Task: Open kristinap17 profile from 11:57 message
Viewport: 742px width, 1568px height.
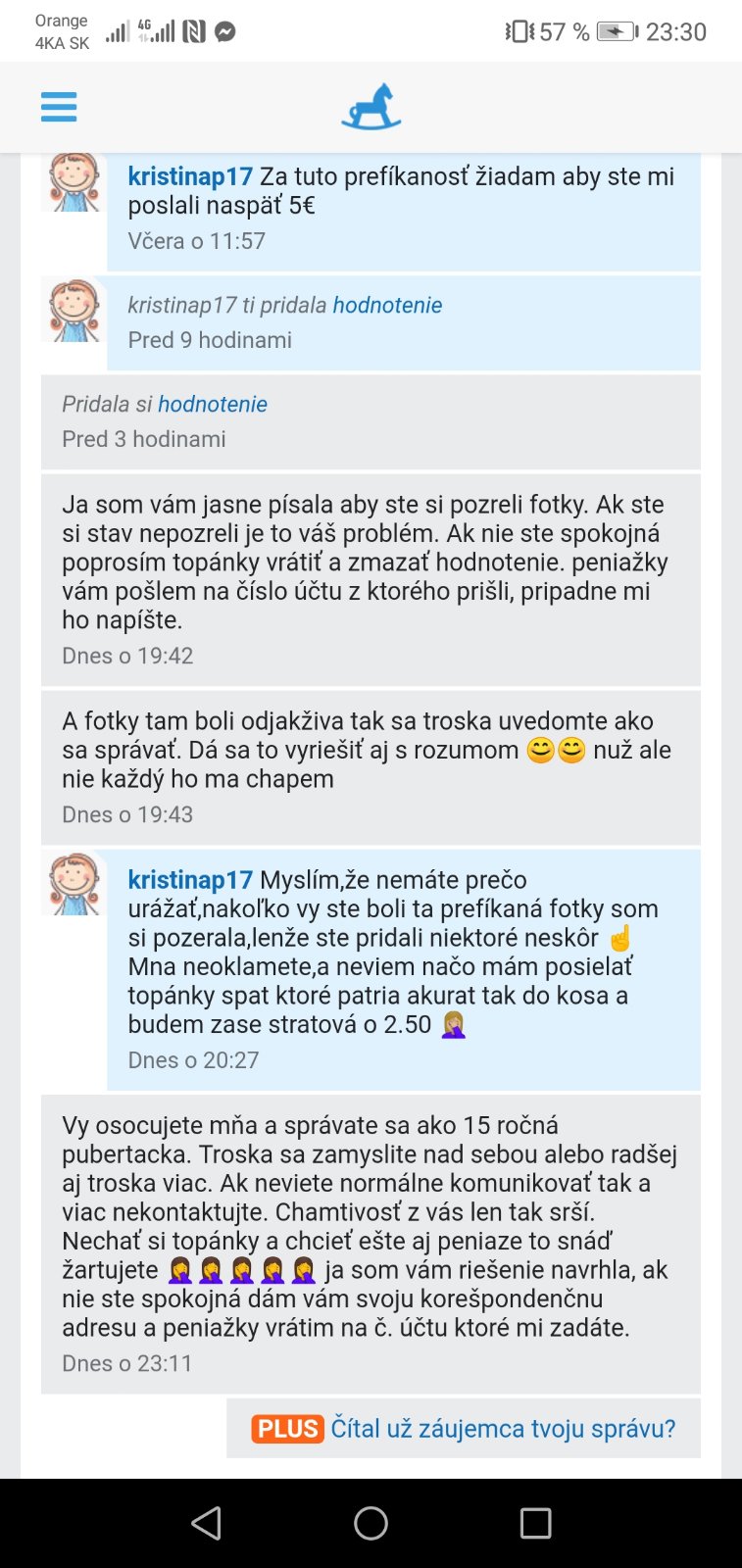Action: pos(190,176)
